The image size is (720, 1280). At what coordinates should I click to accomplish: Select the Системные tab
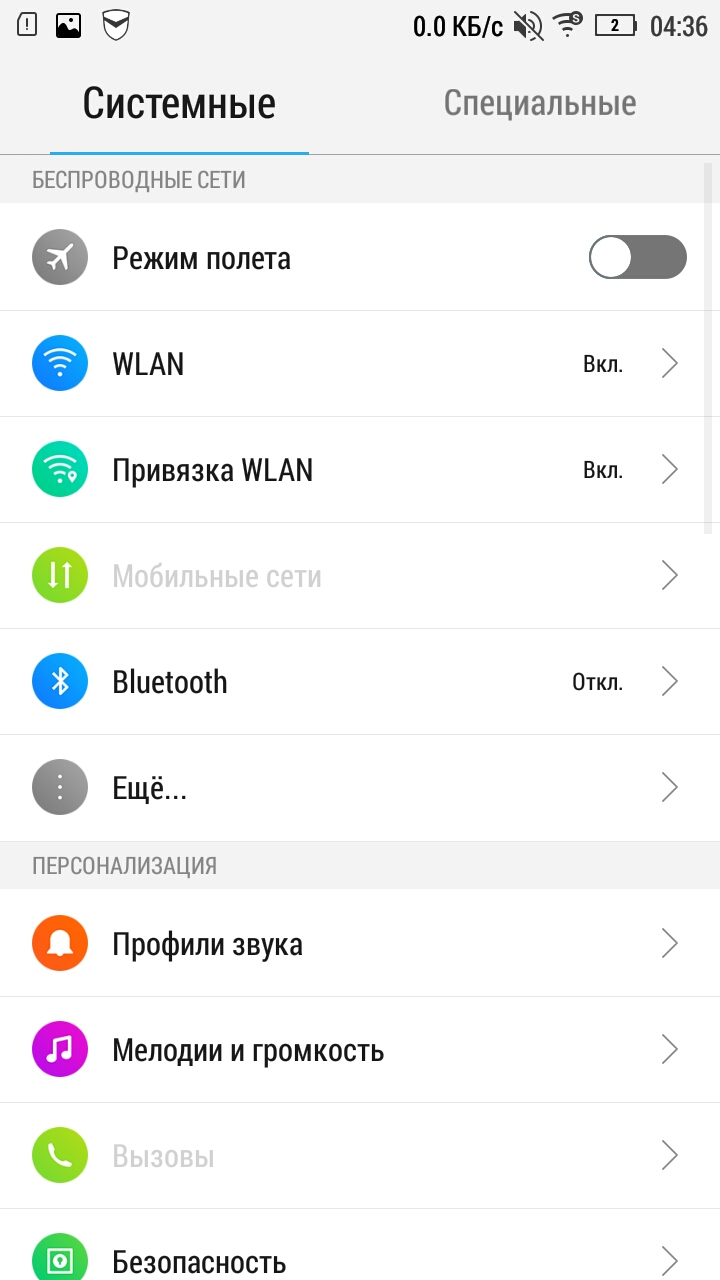pyautogui.click(x=179, y=103)
